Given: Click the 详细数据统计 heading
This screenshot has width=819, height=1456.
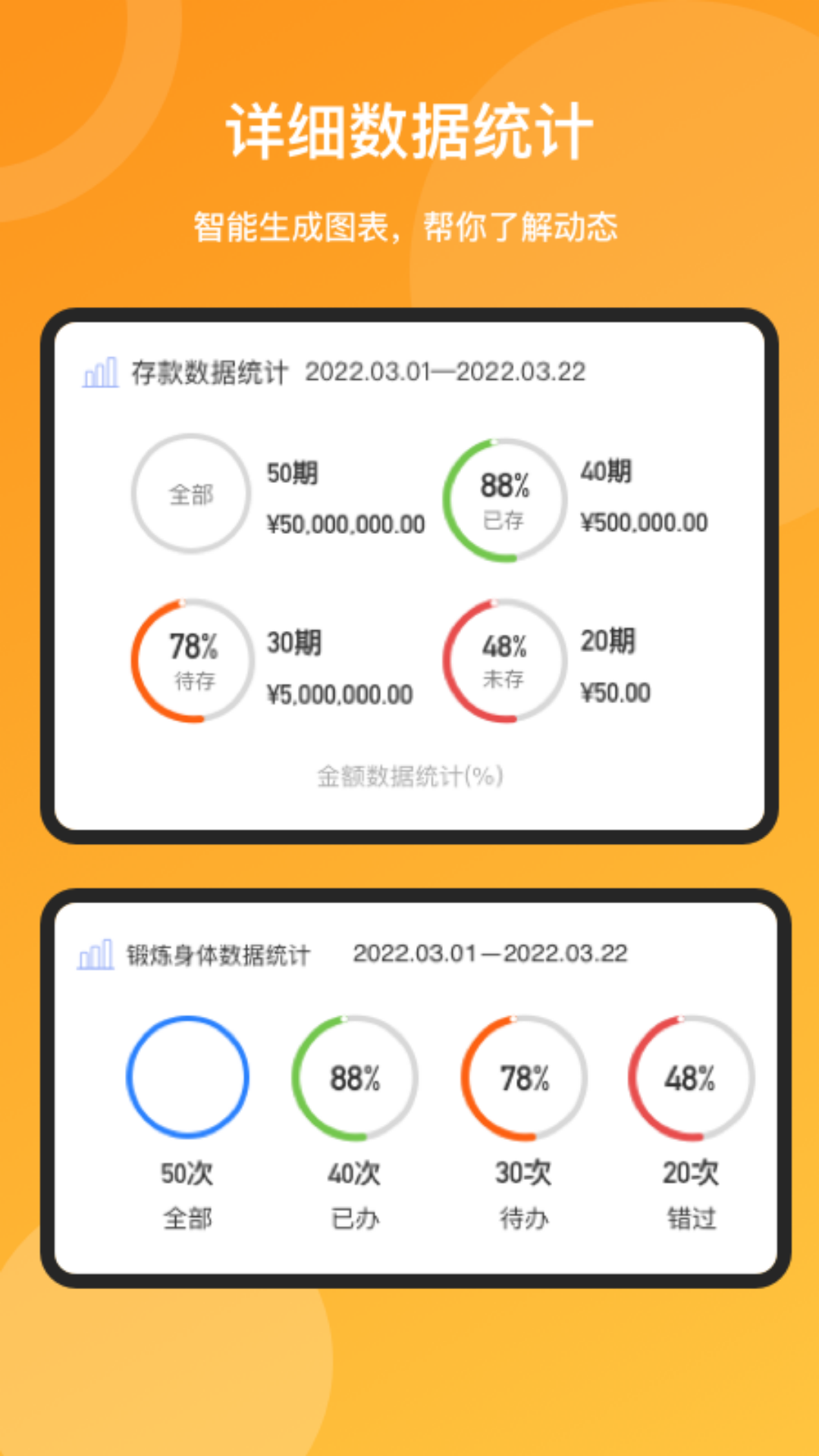Looking at the screenshot, I should click(409, 129).
